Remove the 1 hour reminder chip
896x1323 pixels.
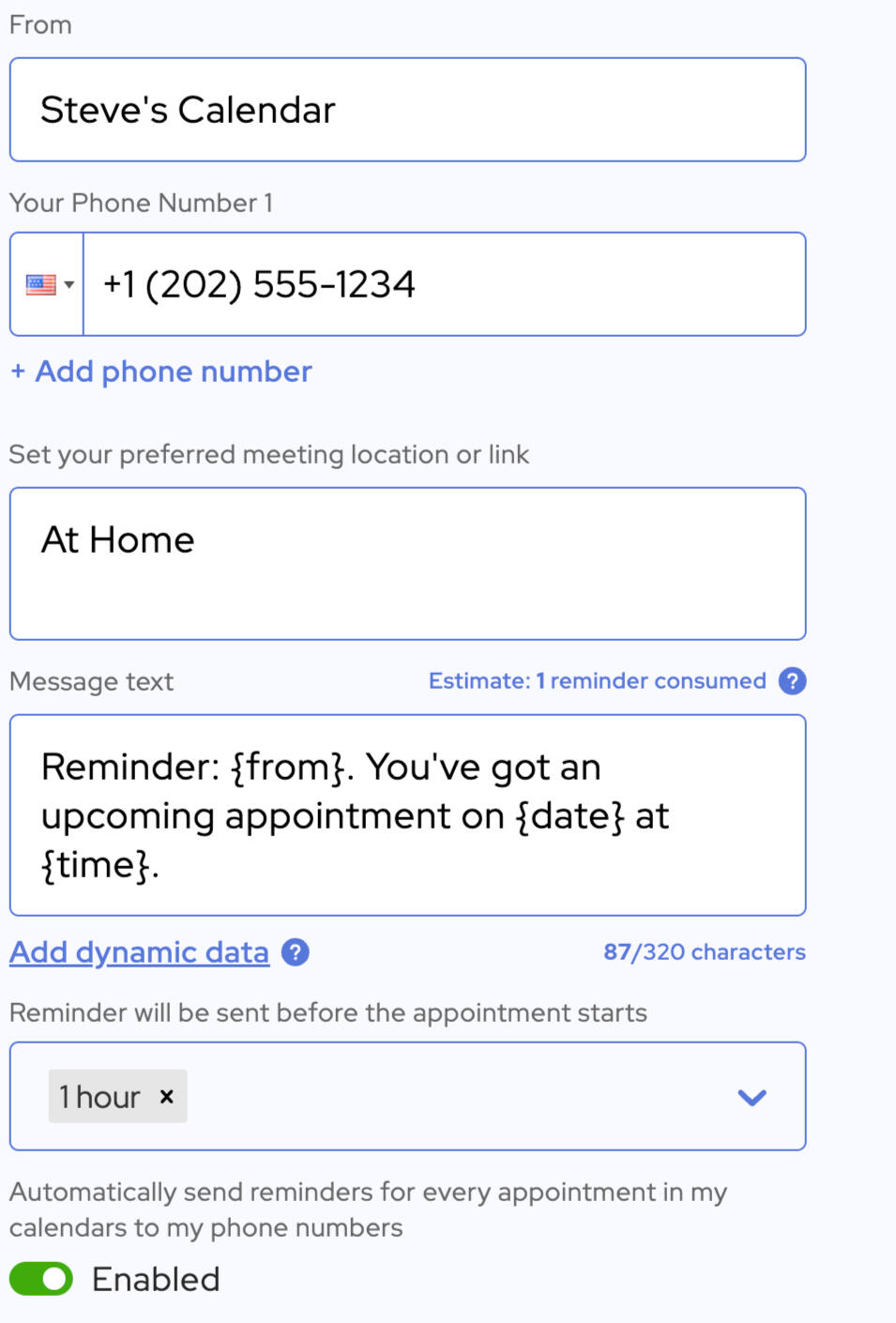point(167,1096)
